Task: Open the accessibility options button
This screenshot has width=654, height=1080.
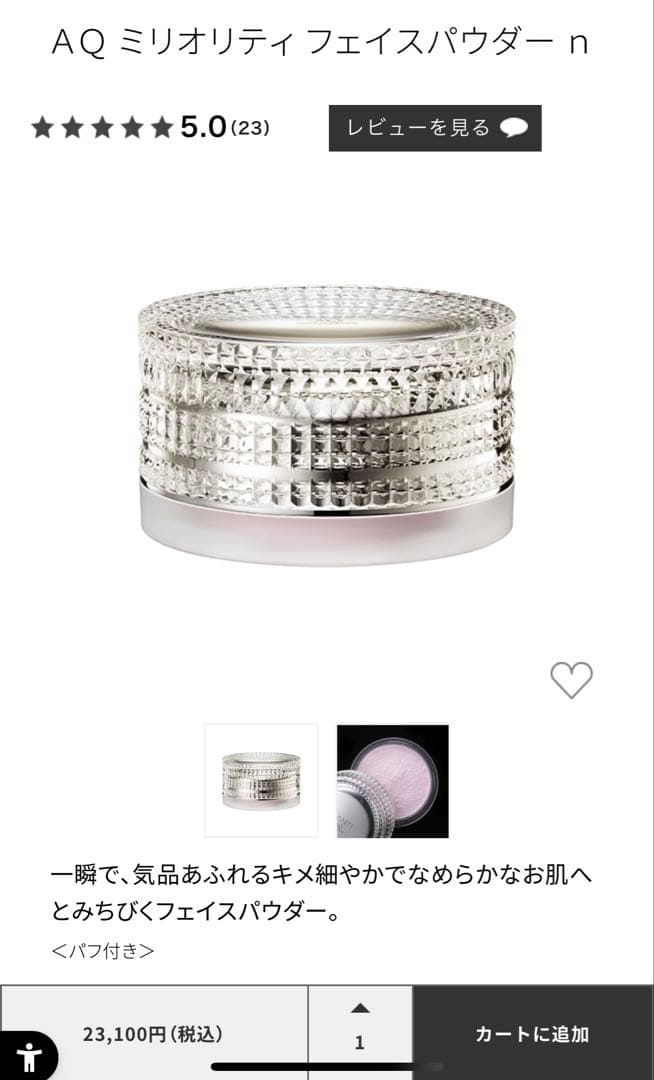Action: point(30,1055)
